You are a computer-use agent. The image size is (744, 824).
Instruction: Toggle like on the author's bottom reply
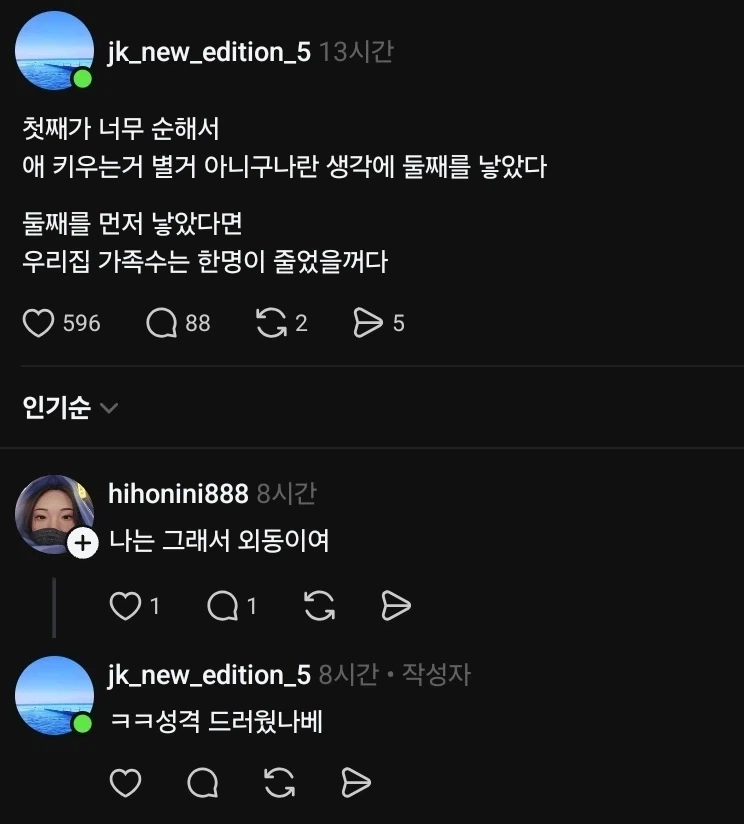[x=125, y=784]
